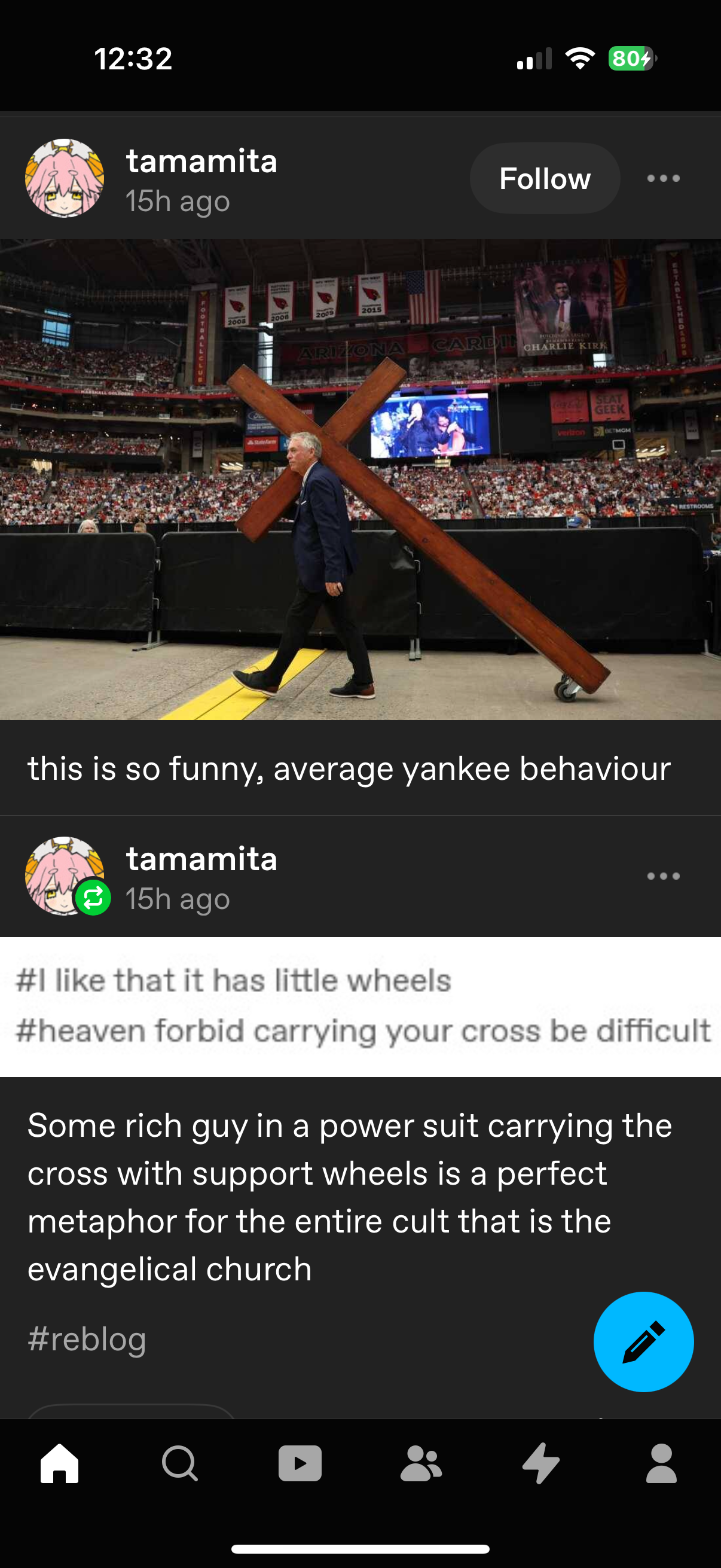
Task: Go to the Account profile tab
Action: coord(661,1463)
